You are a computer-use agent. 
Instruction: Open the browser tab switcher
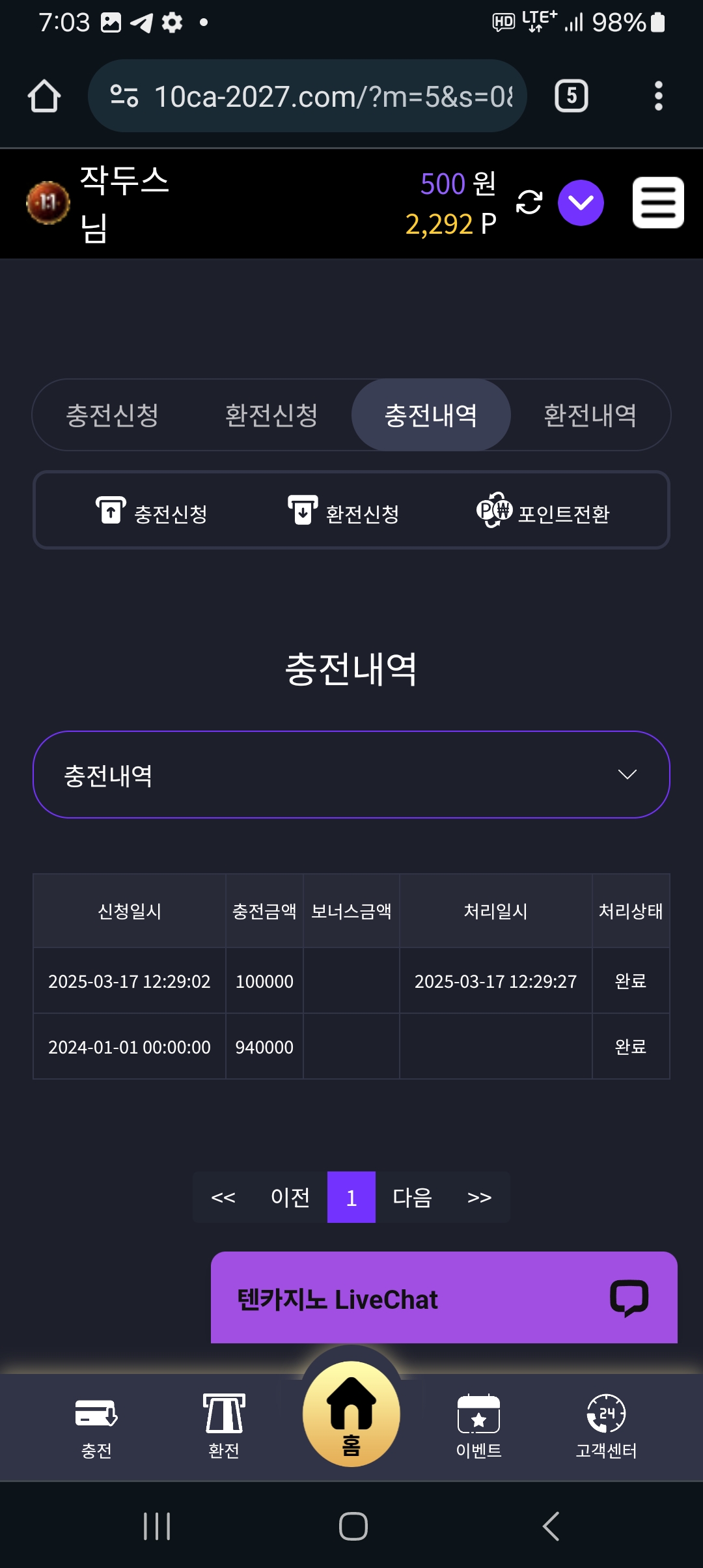point(571,96)
